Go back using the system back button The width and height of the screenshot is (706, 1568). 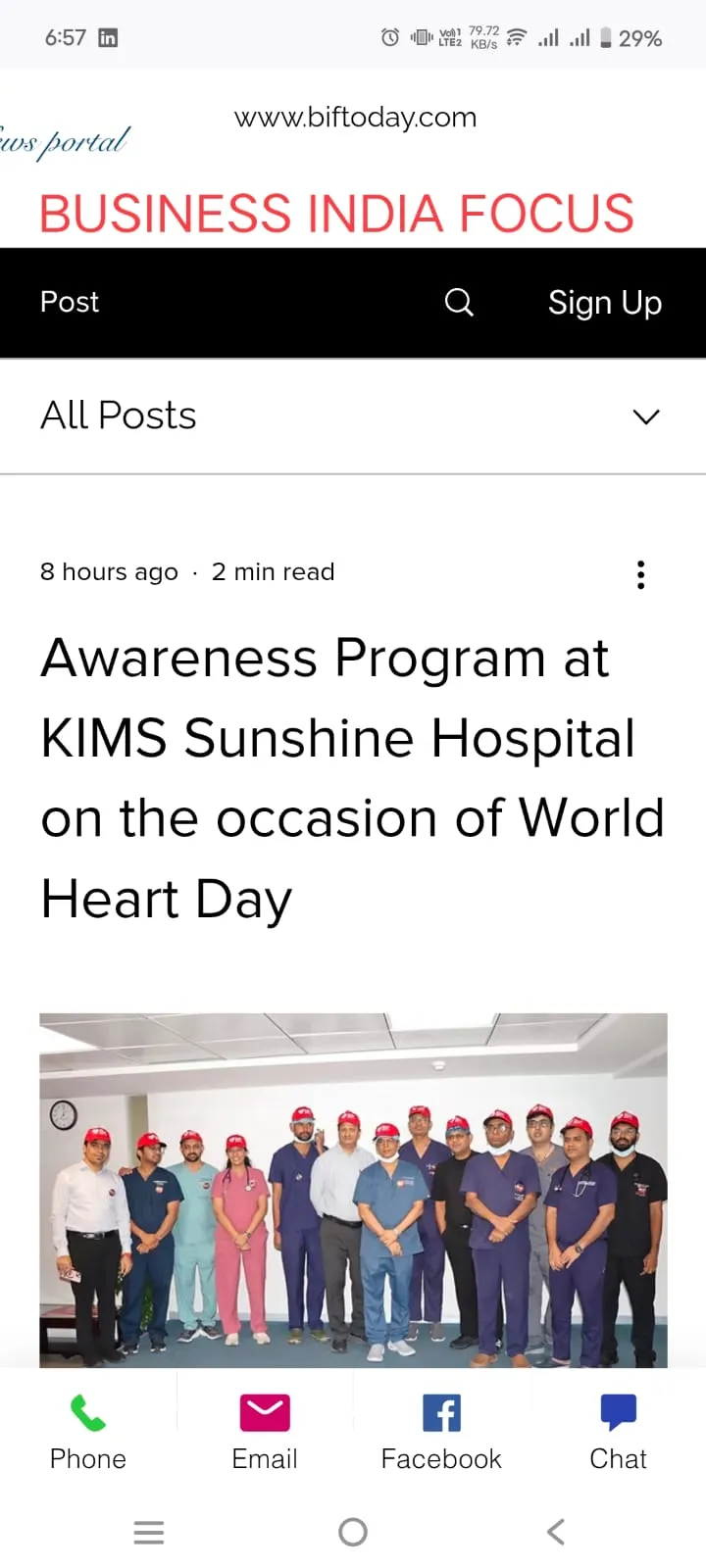[556, 1532]
